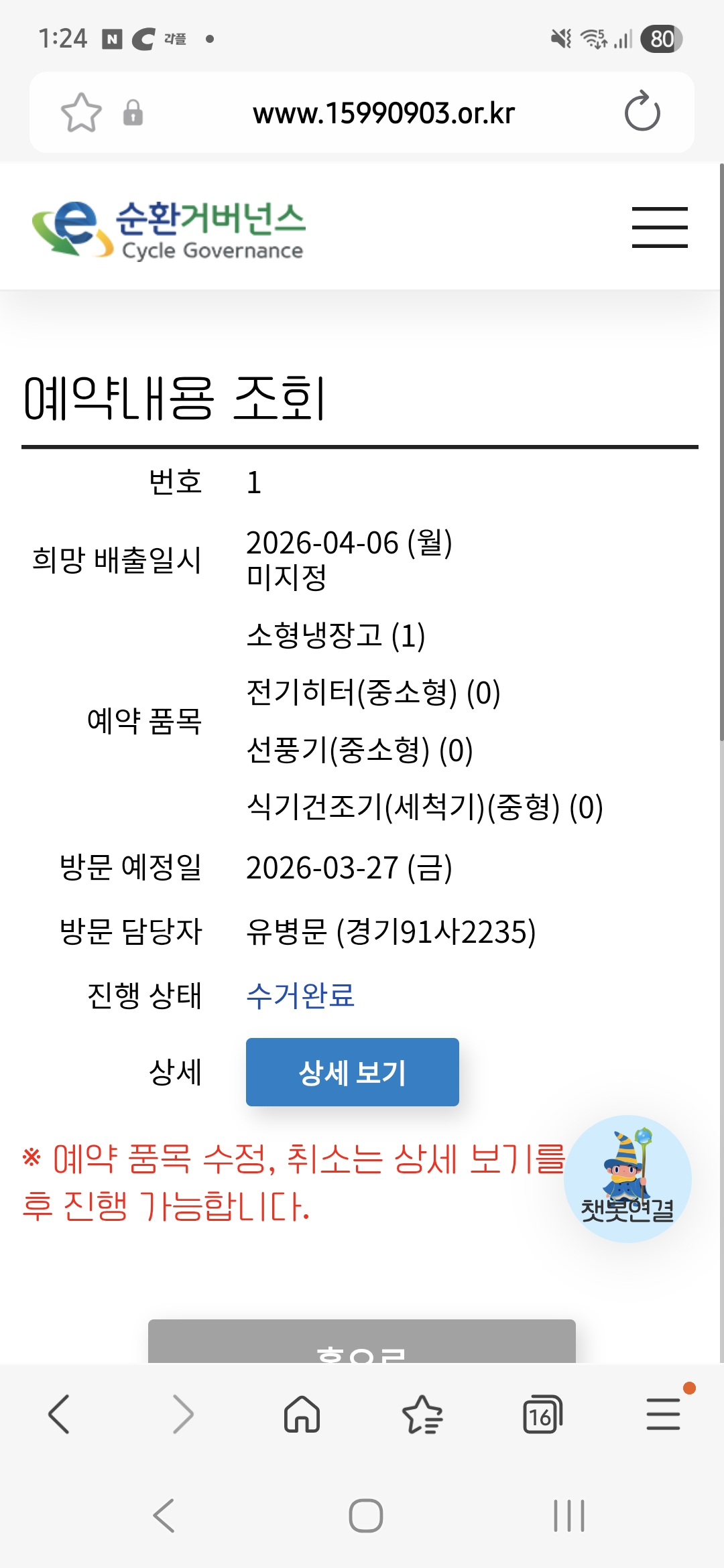The height and width of the screenshot is (1568, 724).
Task: Tap the system recent apps button
Action: click(x=569, y=1516)
